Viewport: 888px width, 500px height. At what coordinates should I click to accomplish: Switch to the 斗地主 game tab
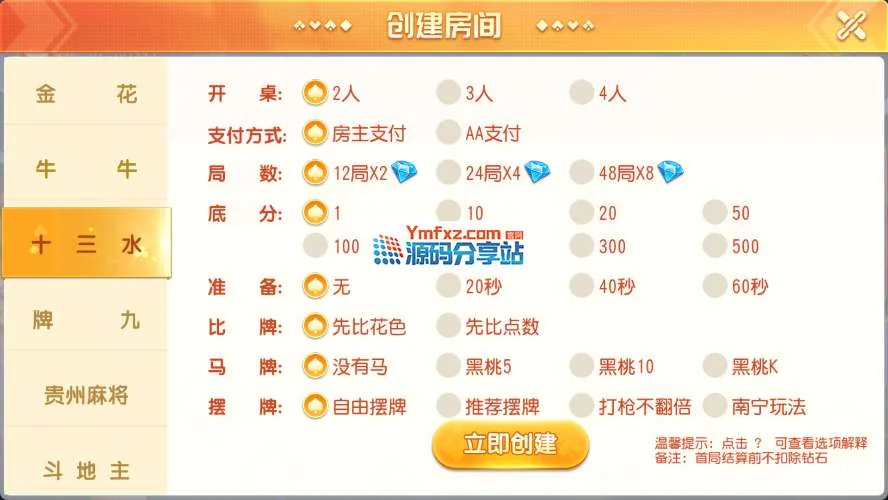(x=86, y=469)
